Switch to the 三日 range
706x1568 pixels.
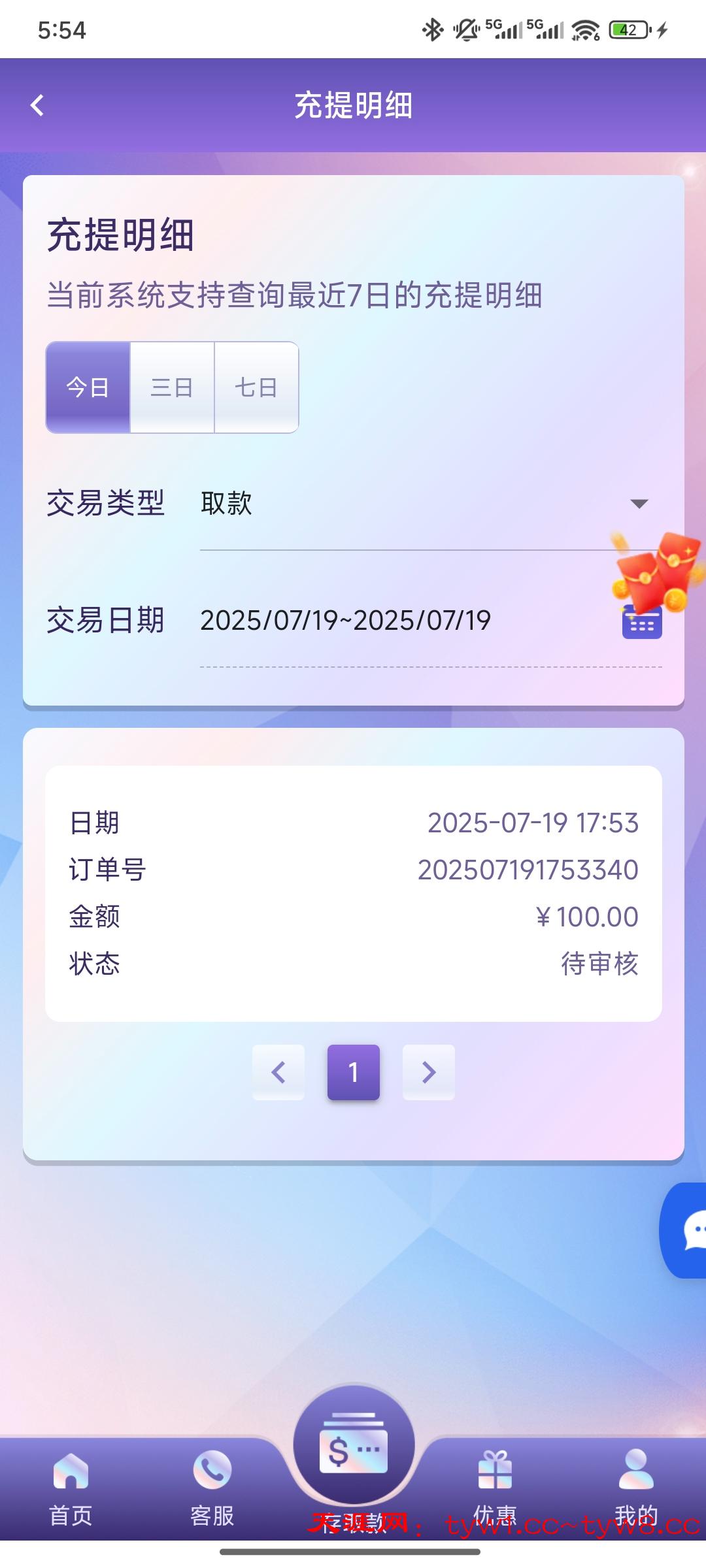pyautogui.click(x=172, y=387)
